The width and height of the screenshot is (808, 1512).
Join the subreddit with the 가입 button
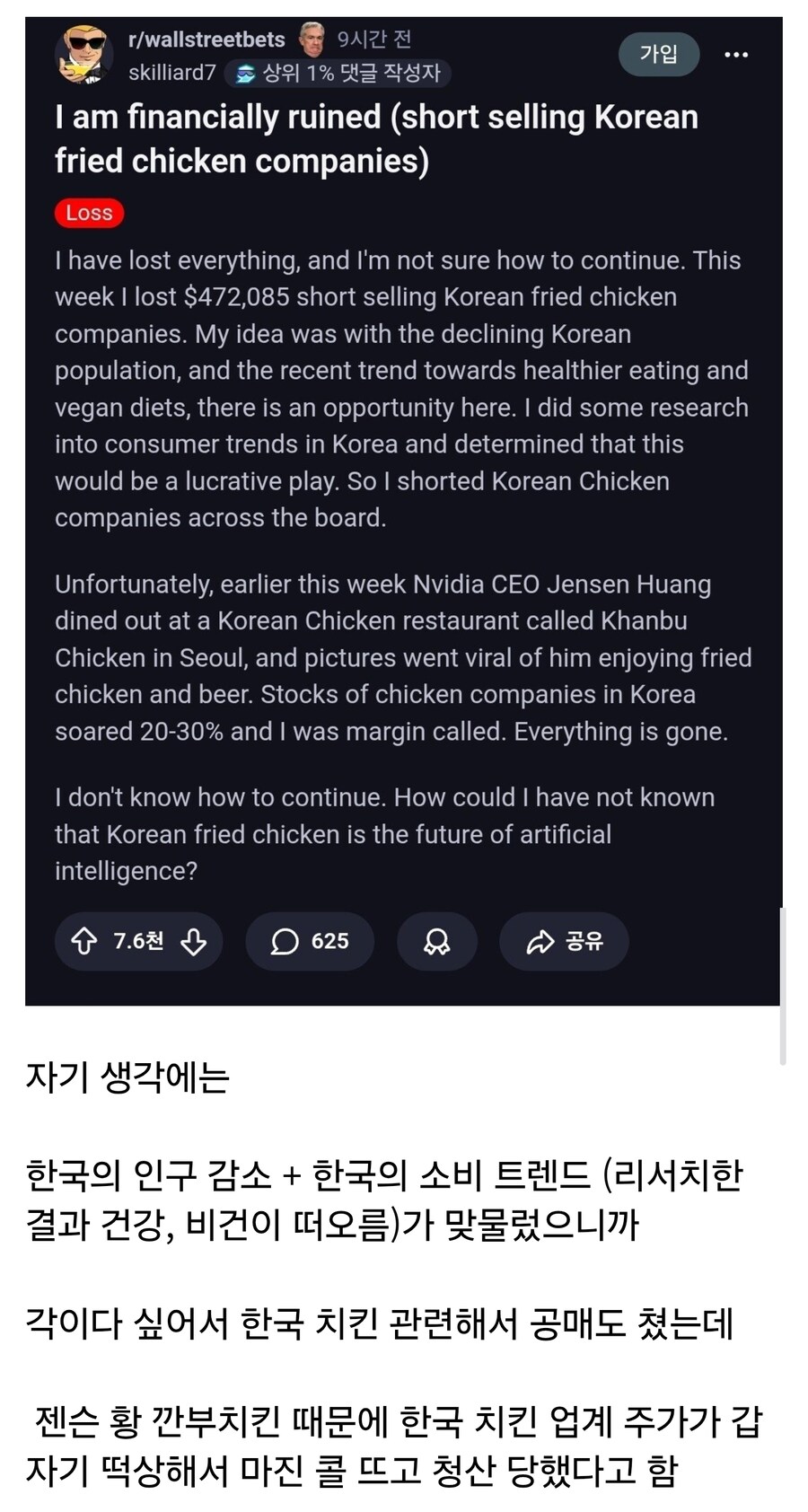coord(658,54)
